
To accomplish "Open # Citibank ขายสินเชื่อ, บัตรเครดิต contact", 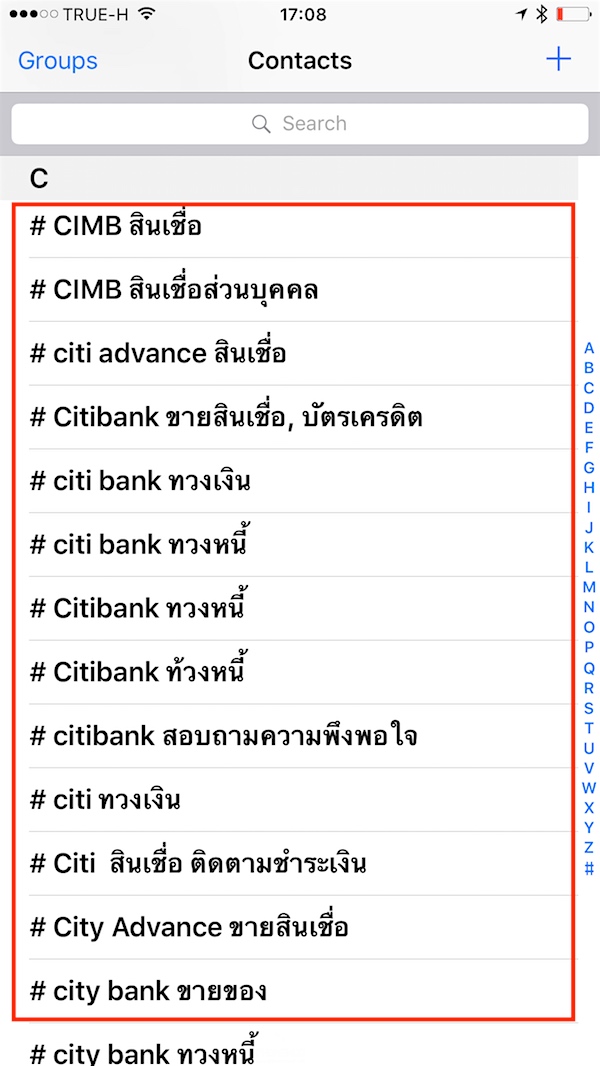I will pos(290,417).
